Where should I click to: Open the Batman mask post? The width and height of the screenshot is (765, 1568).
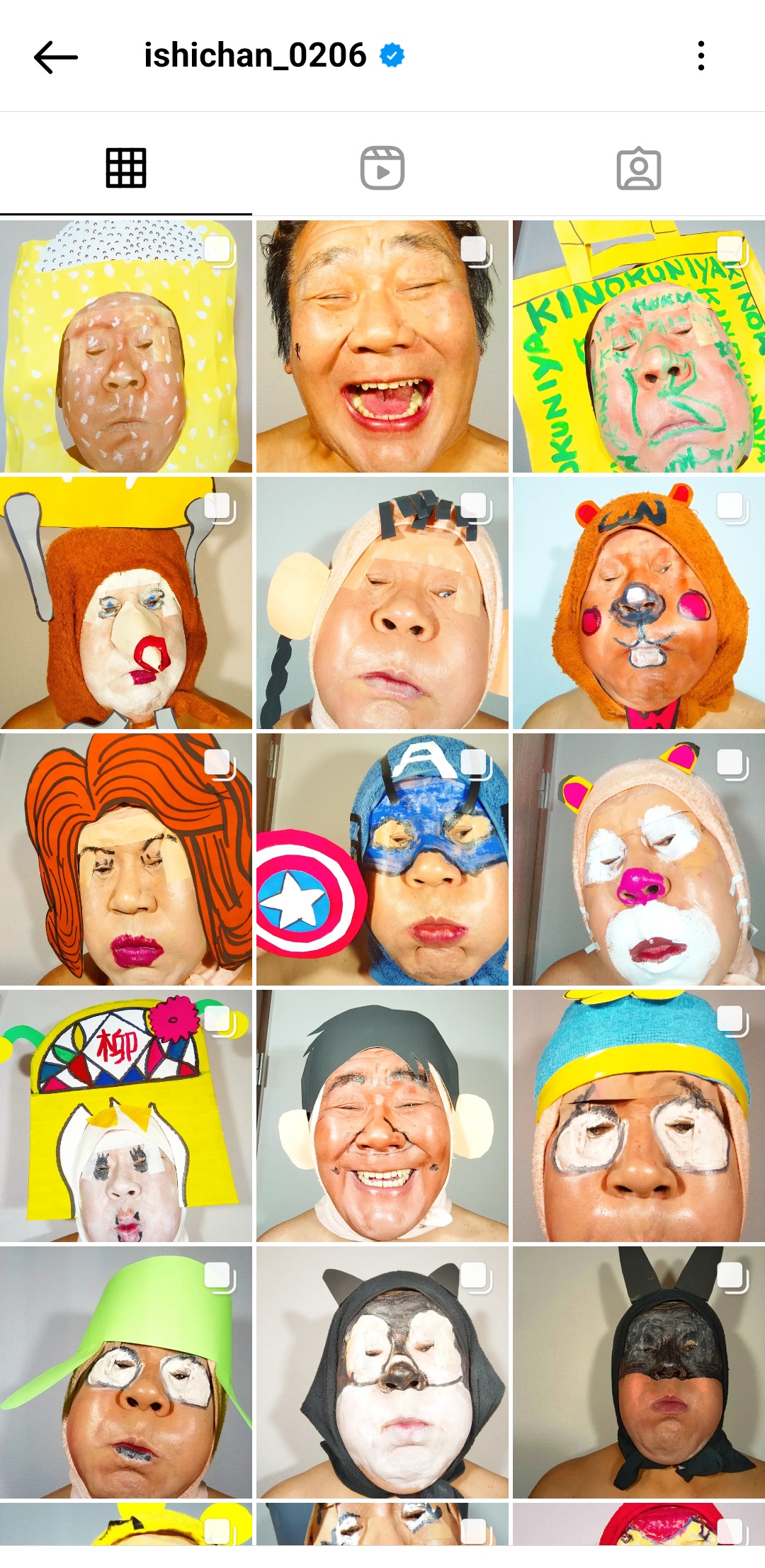(x=638, y=1372)
